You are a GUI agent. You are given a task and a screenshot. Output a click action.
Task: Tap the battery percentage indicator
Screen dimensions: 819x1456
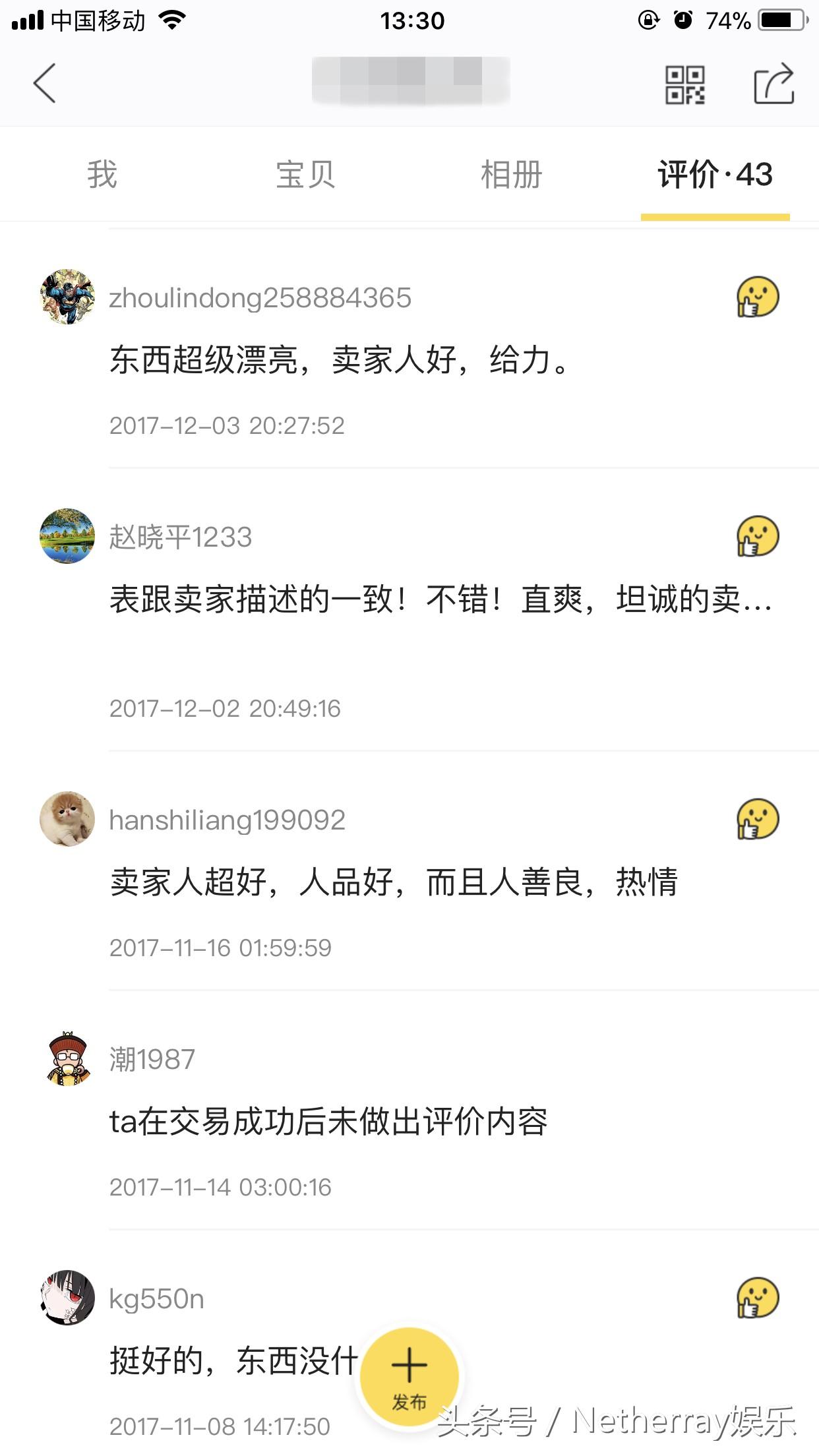click(x=729, y=20)
